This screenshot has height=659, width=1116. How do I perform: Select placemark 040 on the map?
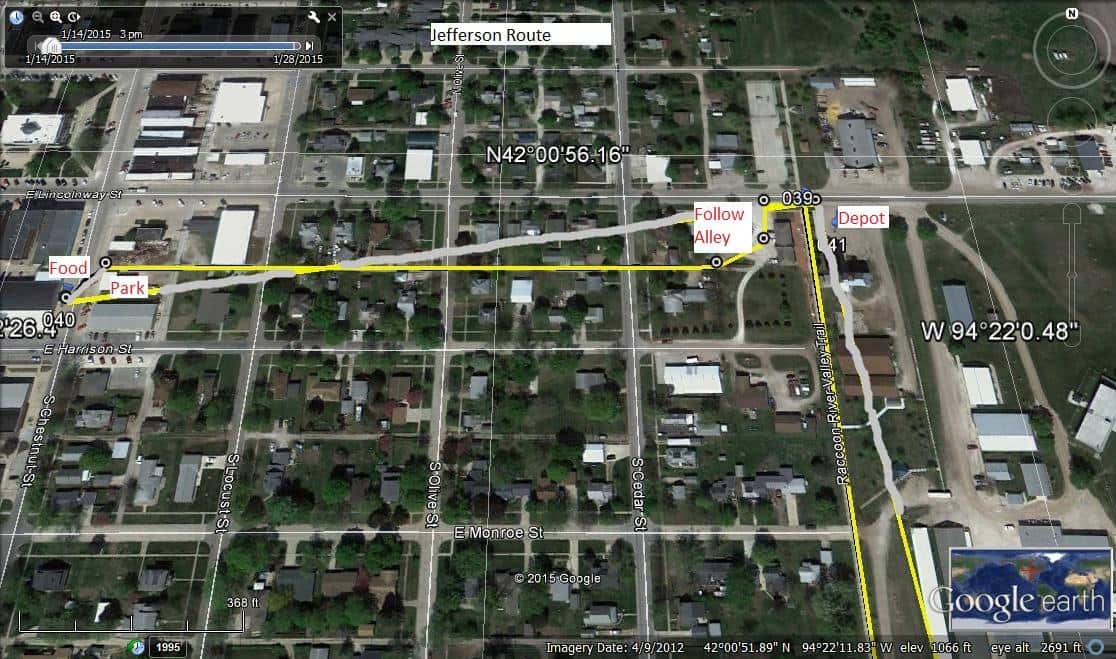pos(65,298)
